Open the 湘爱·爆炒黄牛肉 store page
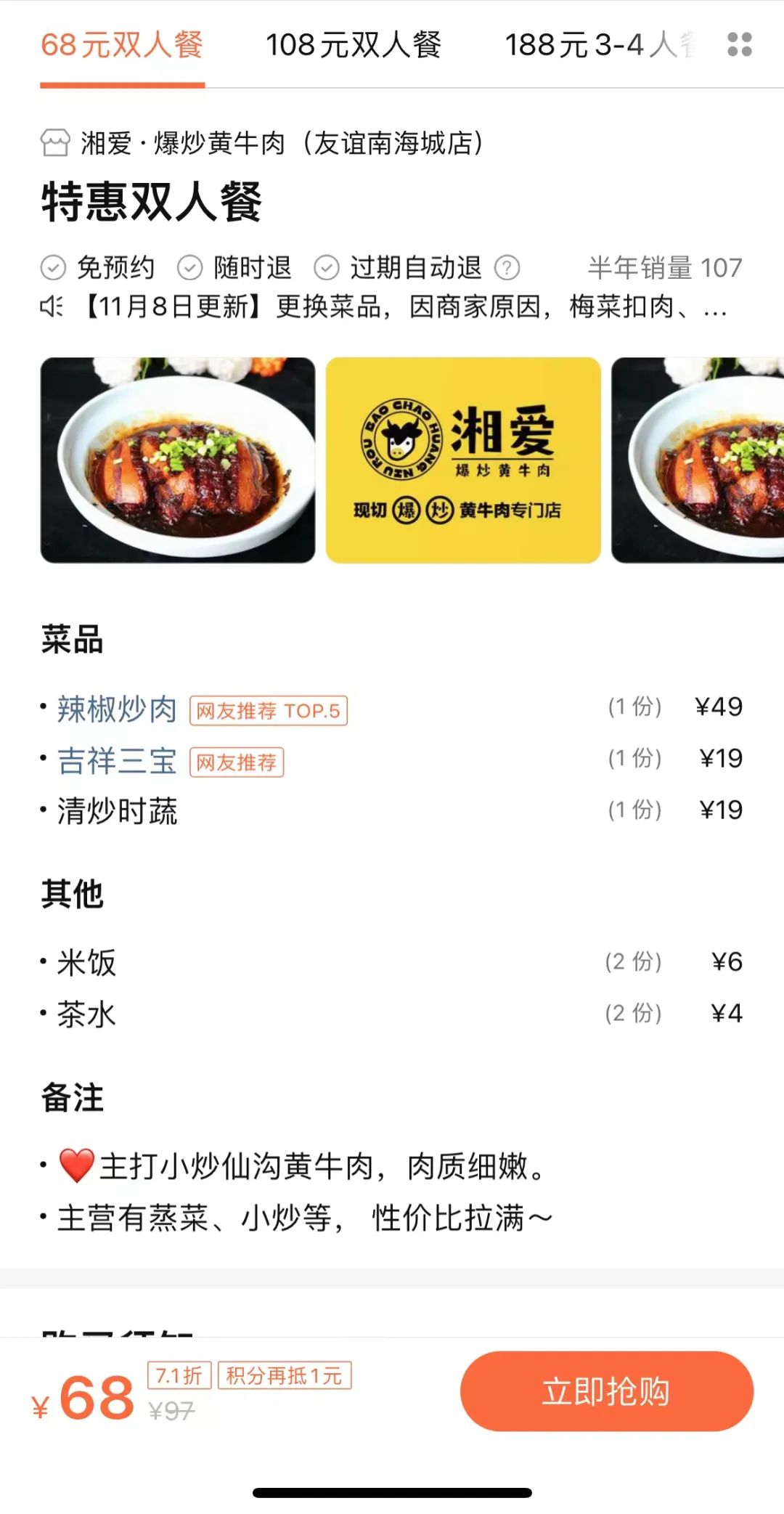Viewport: 784px width, 1514px height. [x=261, y=143]
